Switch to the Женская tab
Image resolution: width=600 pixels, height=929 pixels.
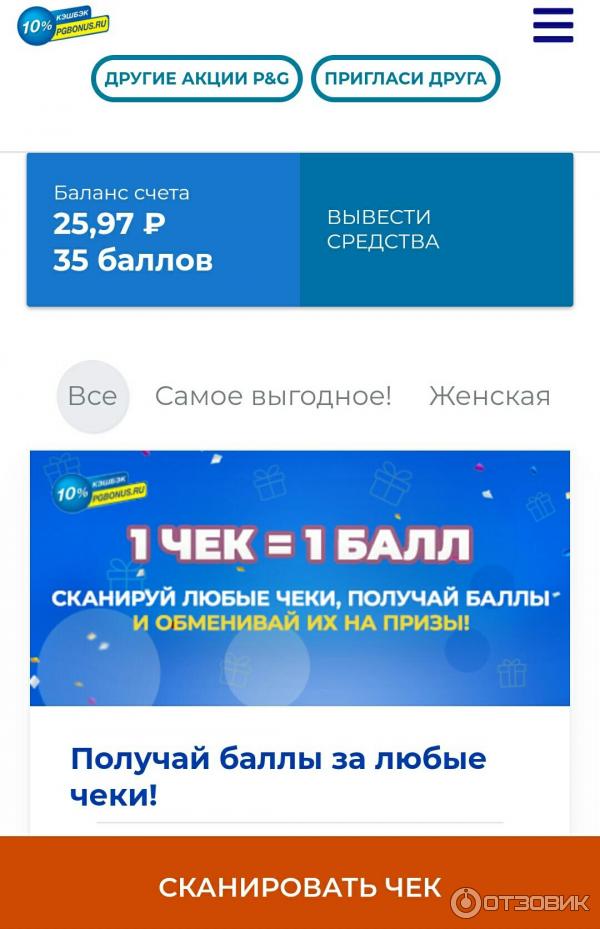point(489,396)
